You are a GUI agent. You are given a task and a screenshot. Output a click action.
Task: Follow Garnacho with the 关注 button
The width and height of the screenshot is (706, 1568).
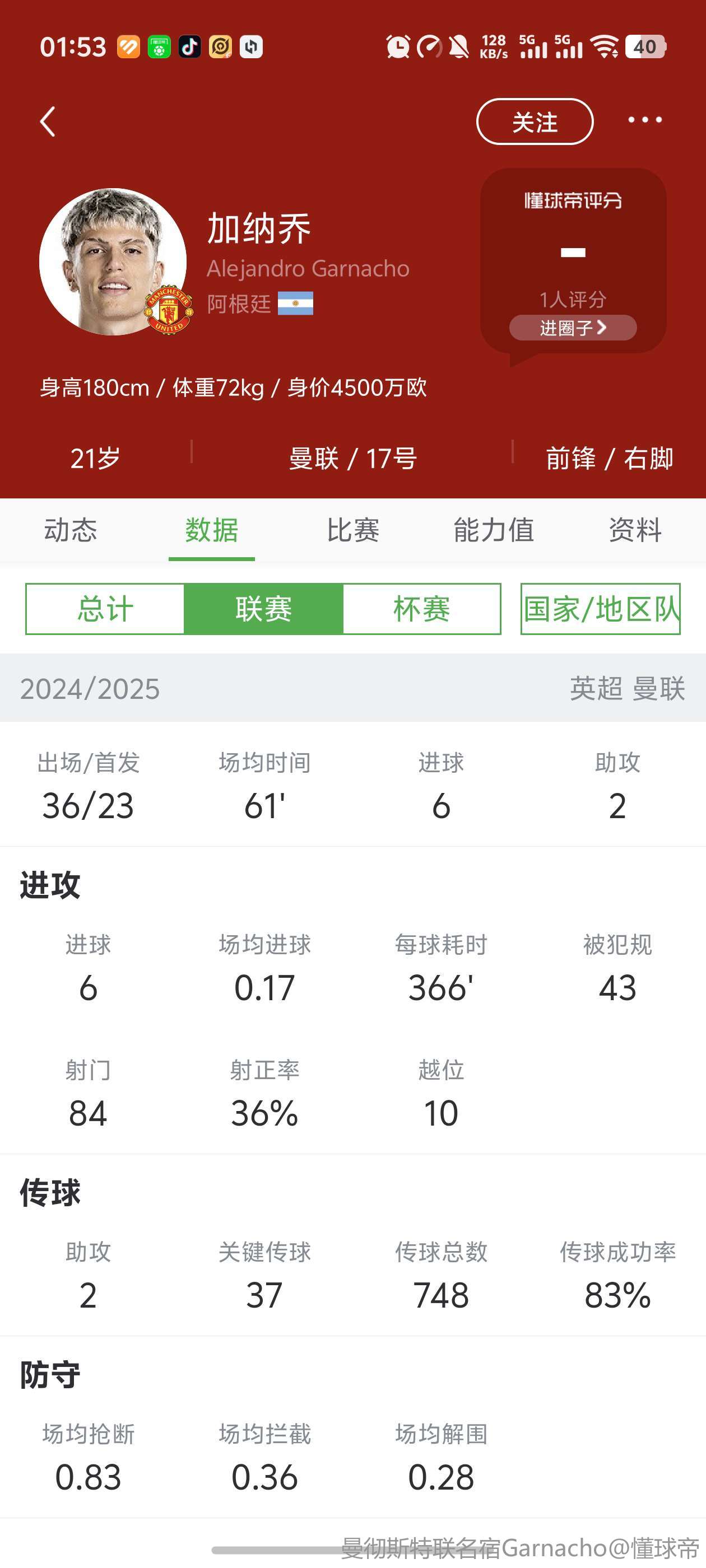(534, 122)
